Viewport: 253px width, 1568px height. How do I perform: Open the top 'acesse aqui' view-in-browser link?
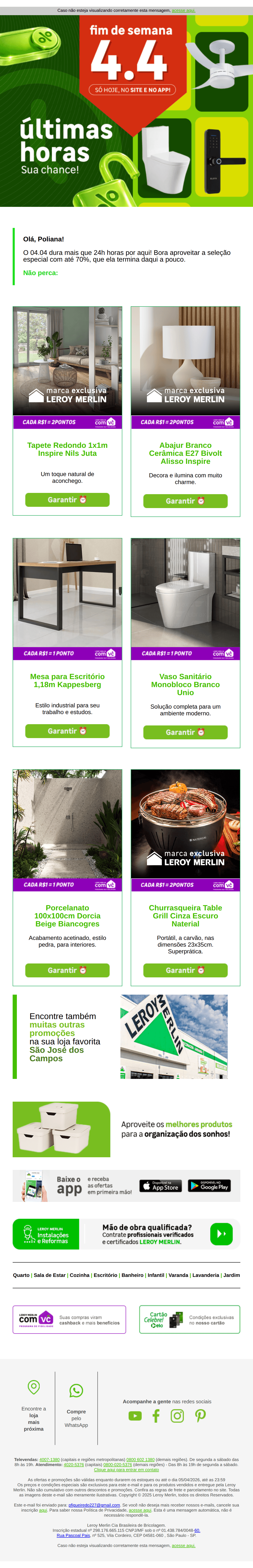[x=183, y=10]
